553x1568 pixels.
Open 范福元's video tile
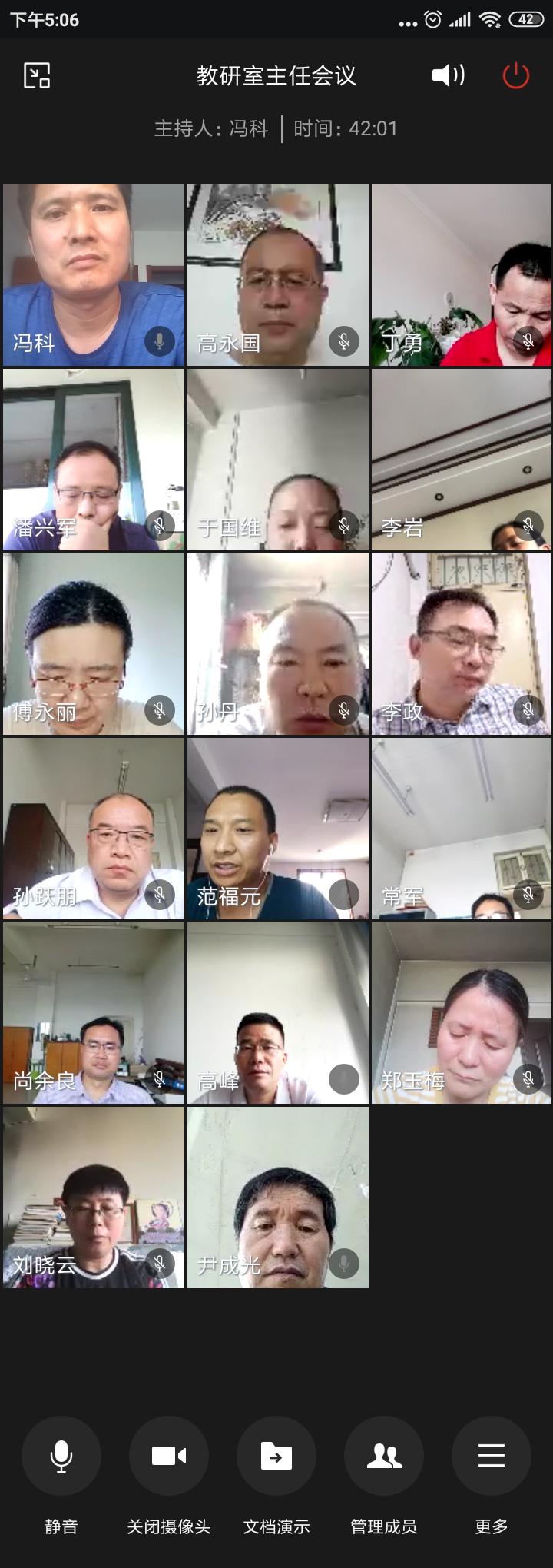pyautogui.click(x=278, y=829)
